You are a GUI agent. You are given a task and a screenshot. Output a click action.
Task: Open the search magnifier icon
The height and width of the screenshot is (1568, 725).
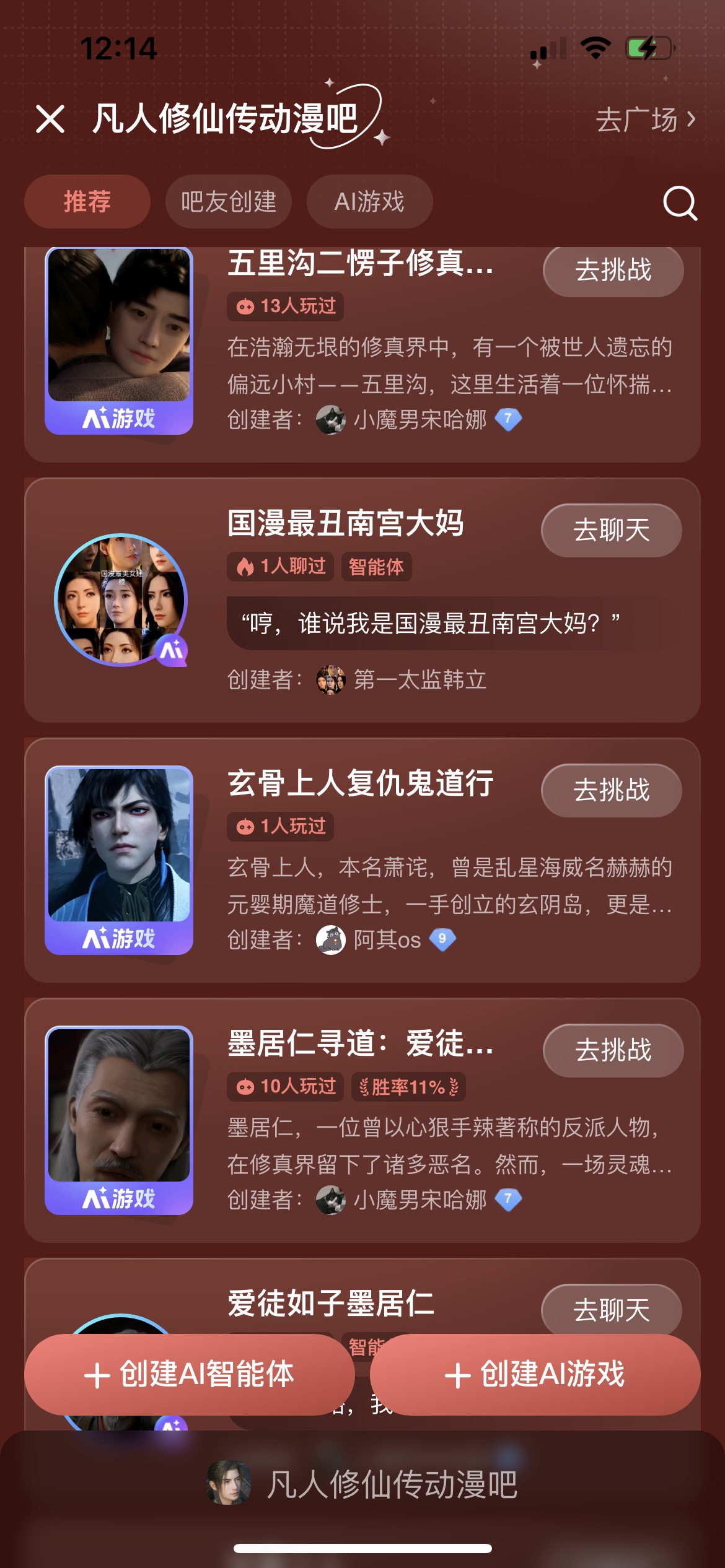point(680,203)
